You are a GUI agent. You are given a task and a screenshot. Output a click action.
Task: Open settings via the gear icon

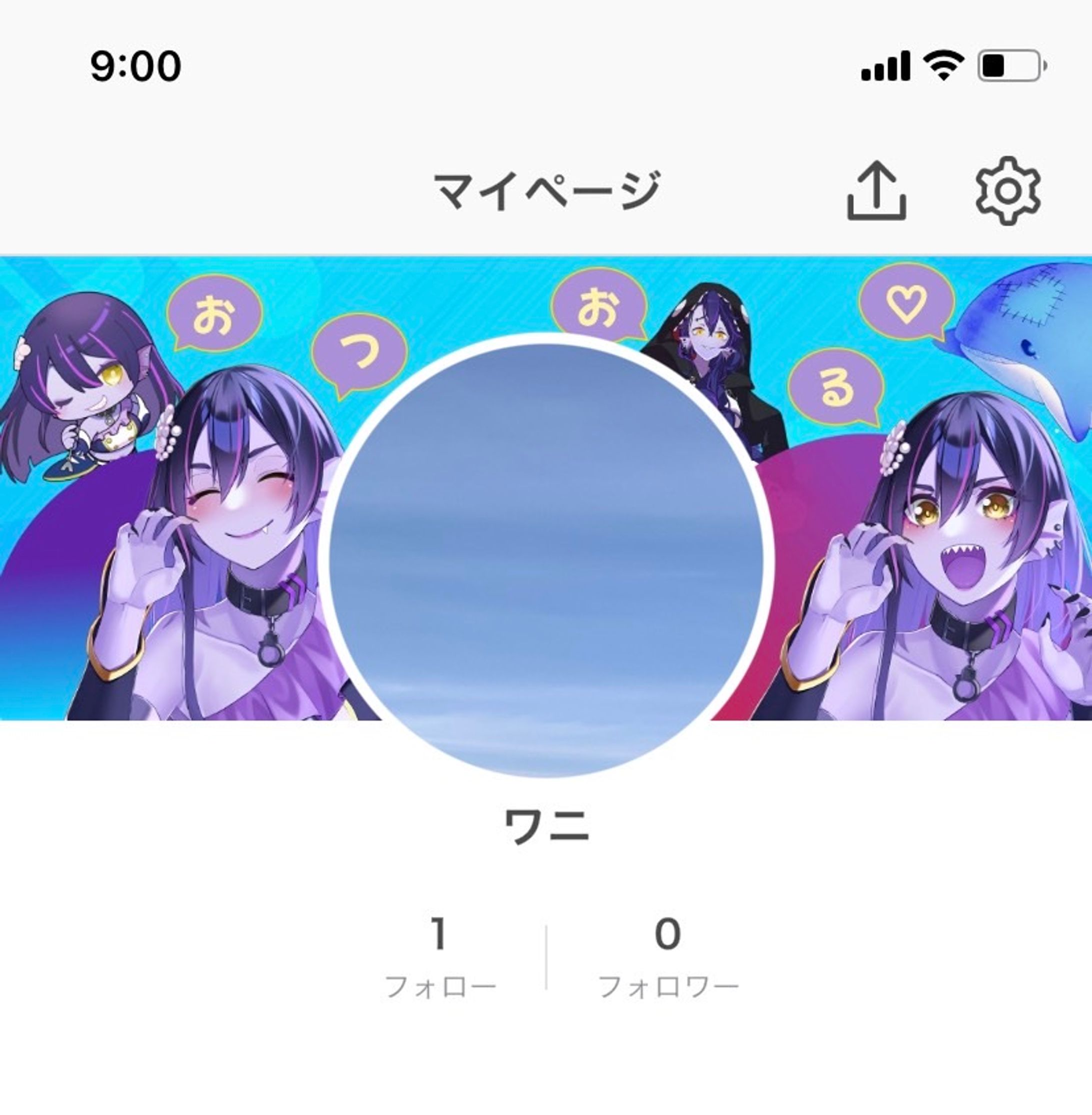point(1007,191)
